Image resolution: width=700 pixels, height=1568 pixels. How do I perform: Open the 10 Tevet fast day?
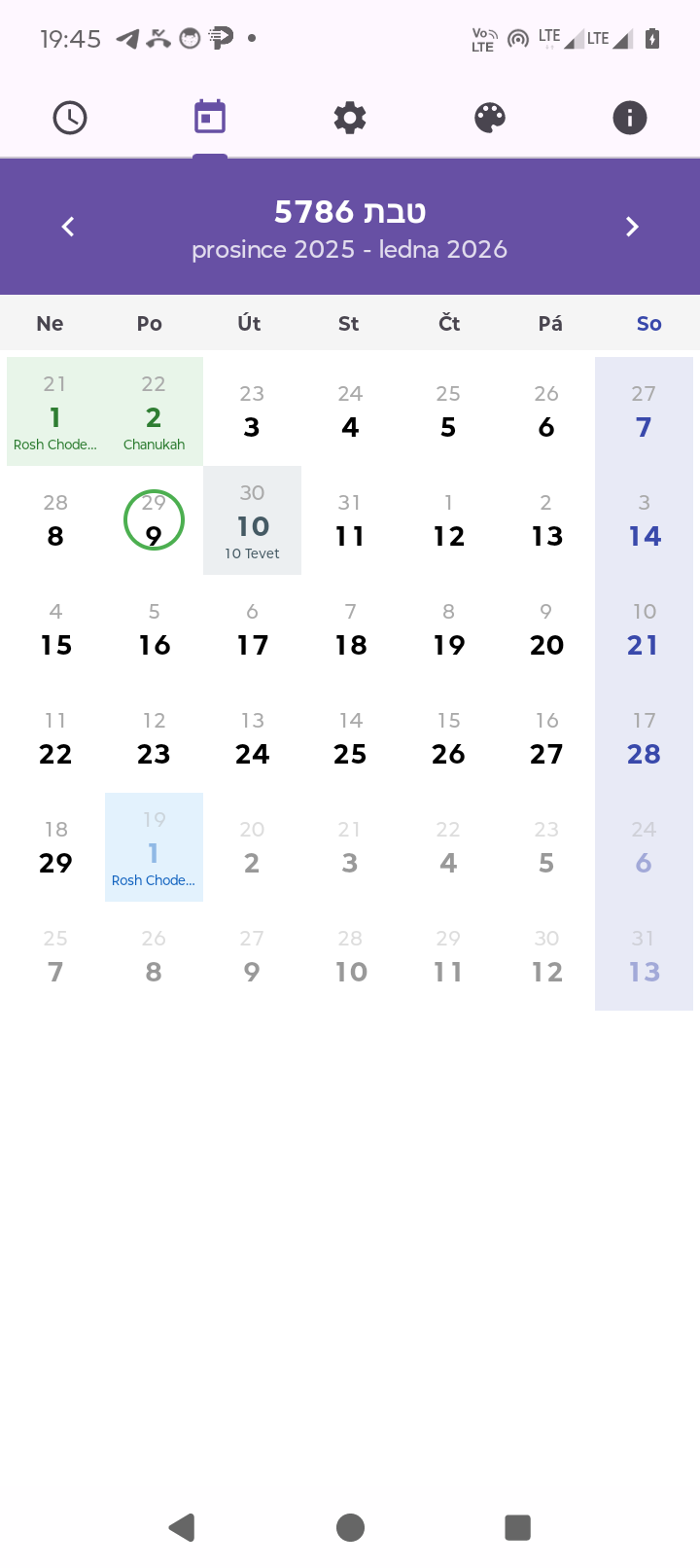click(252, 520)
